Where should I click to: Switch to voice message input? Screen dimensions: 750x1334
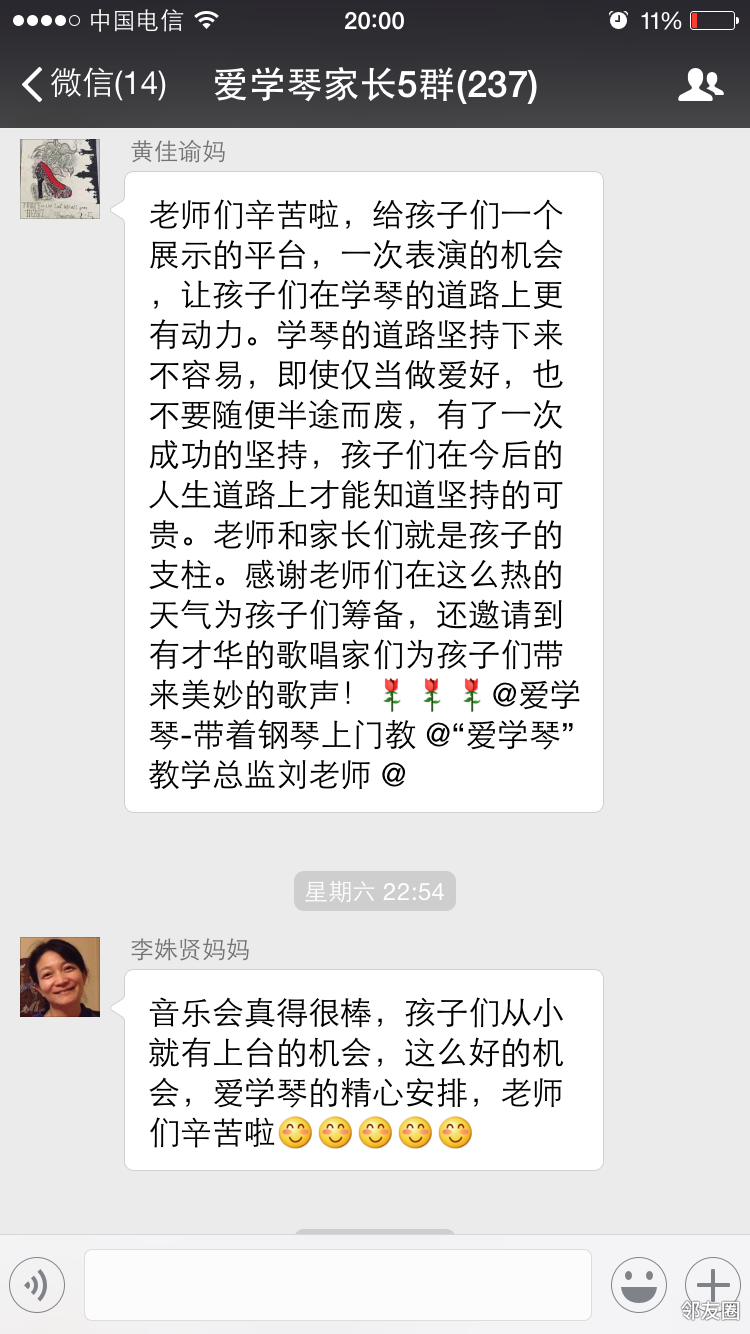tap(37, 1285)
